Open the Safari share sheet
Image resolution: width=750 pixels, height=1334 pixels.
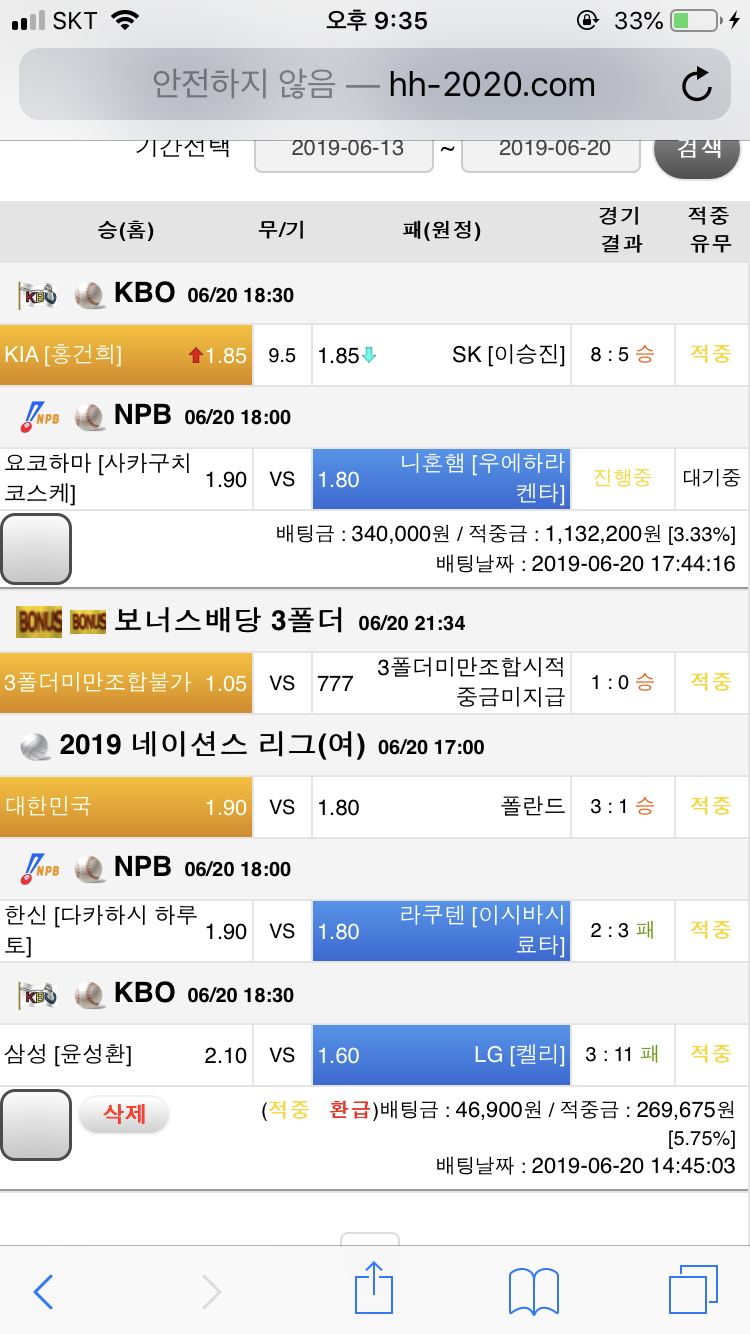pos(375,1289)
